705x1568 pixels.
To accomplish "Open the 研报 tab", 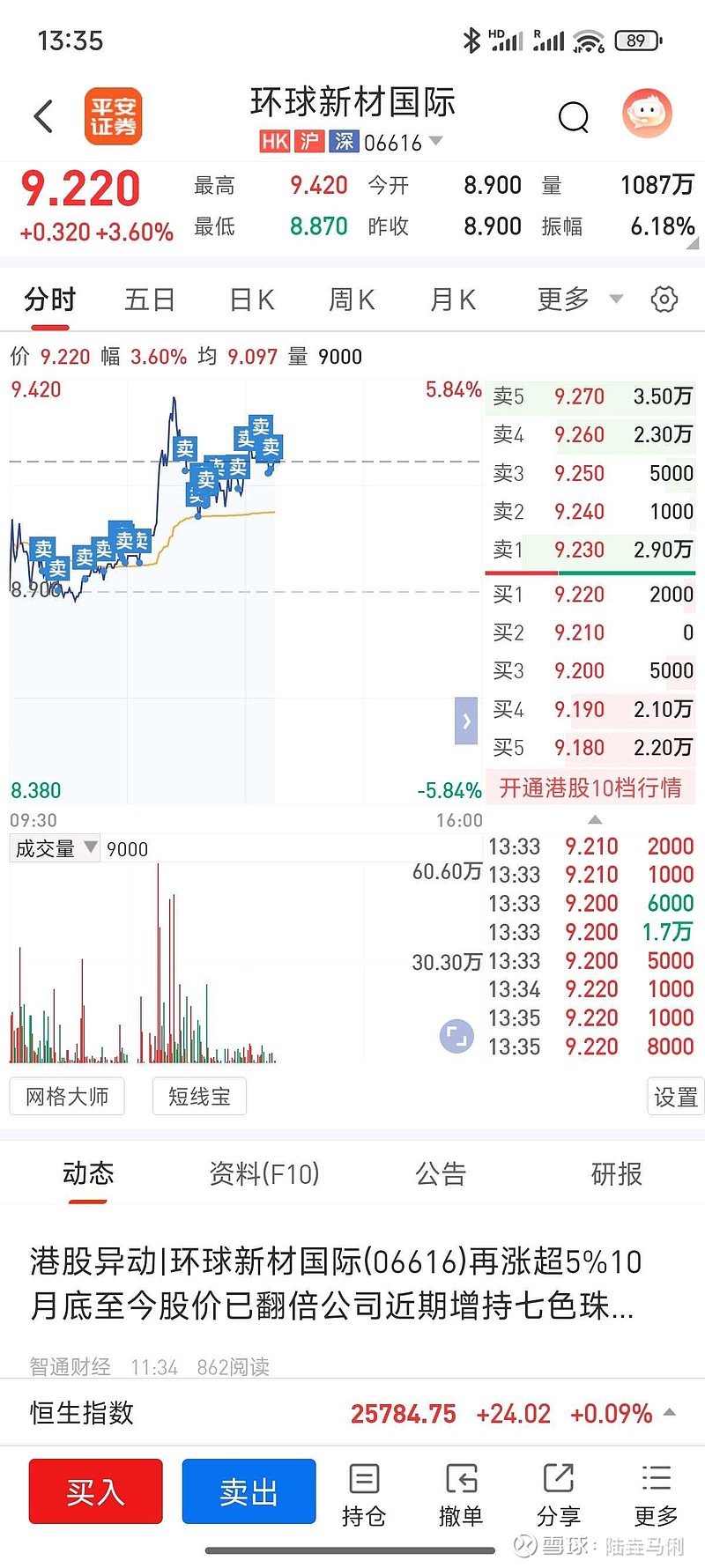I will click(617, 1173).
